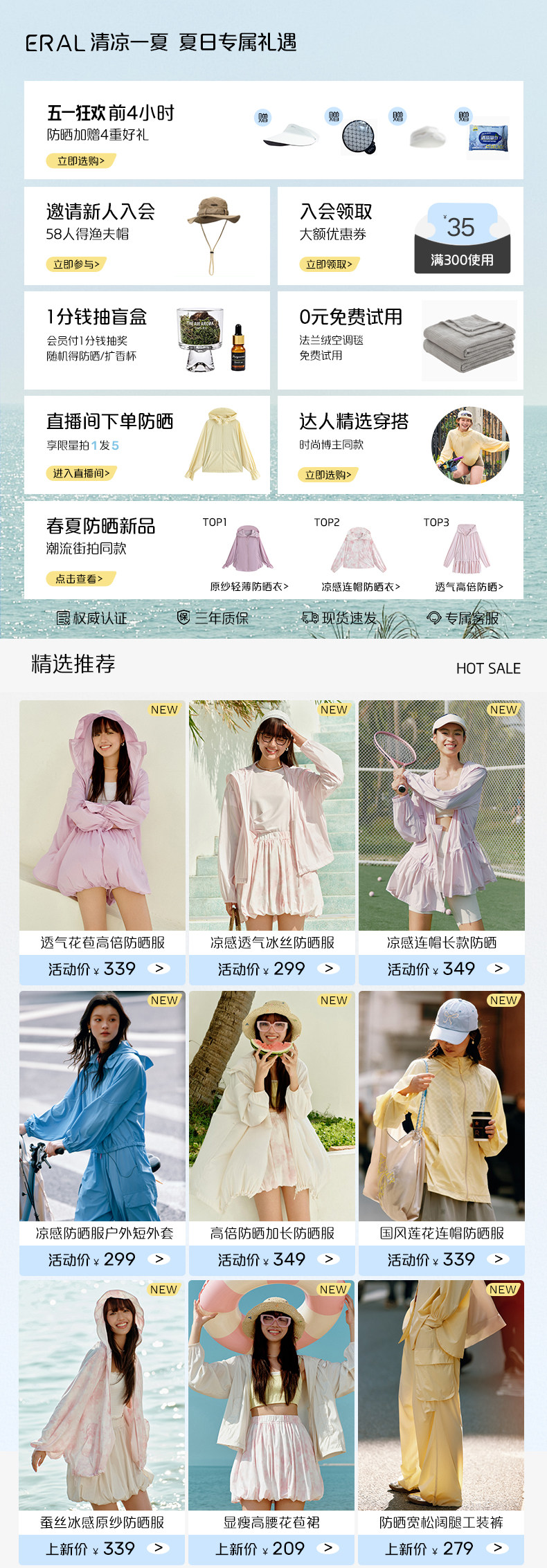547x1568 pixels.
Task: Open TOP2 凉感连帽防晒衣 link
Action: (360, 587)
